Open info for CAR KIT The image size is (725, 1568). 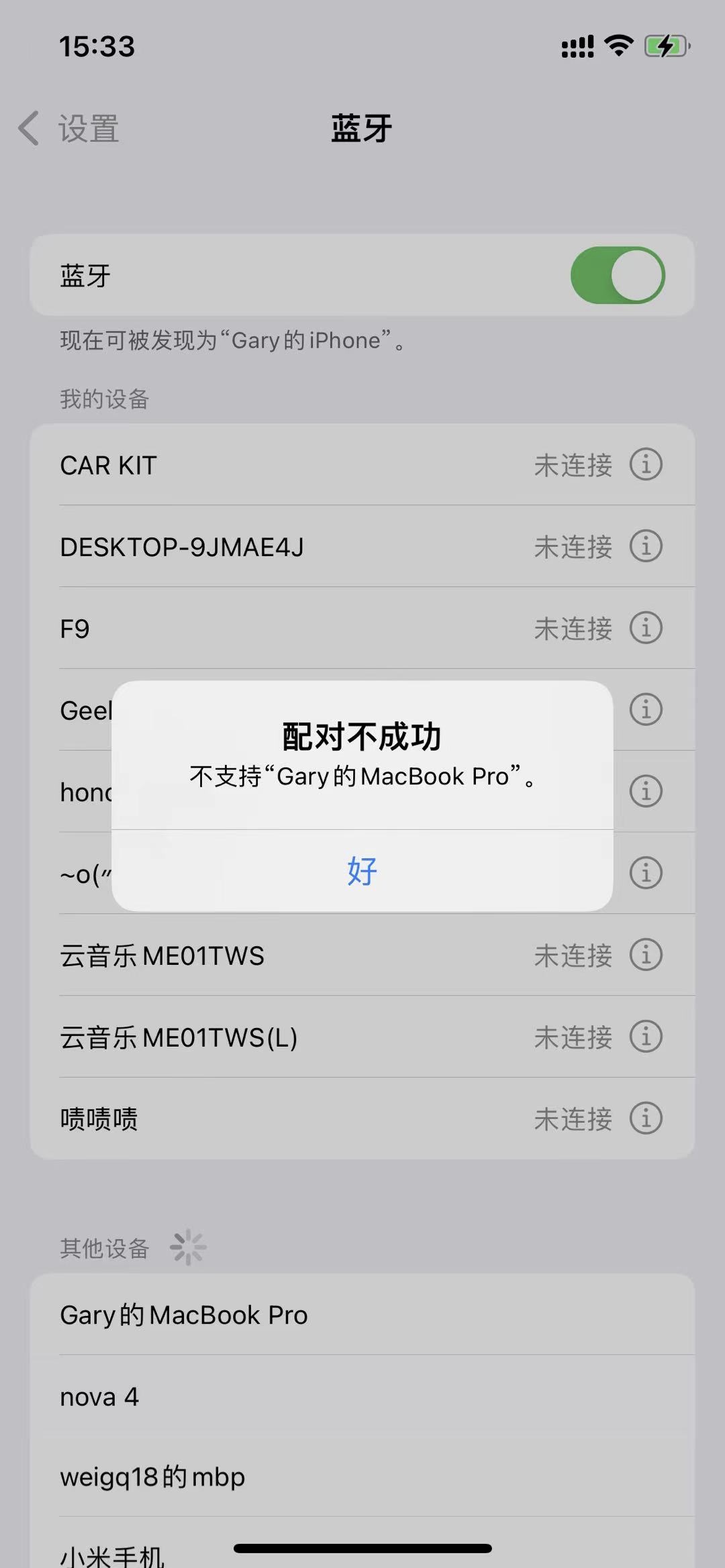coord(646,464)
